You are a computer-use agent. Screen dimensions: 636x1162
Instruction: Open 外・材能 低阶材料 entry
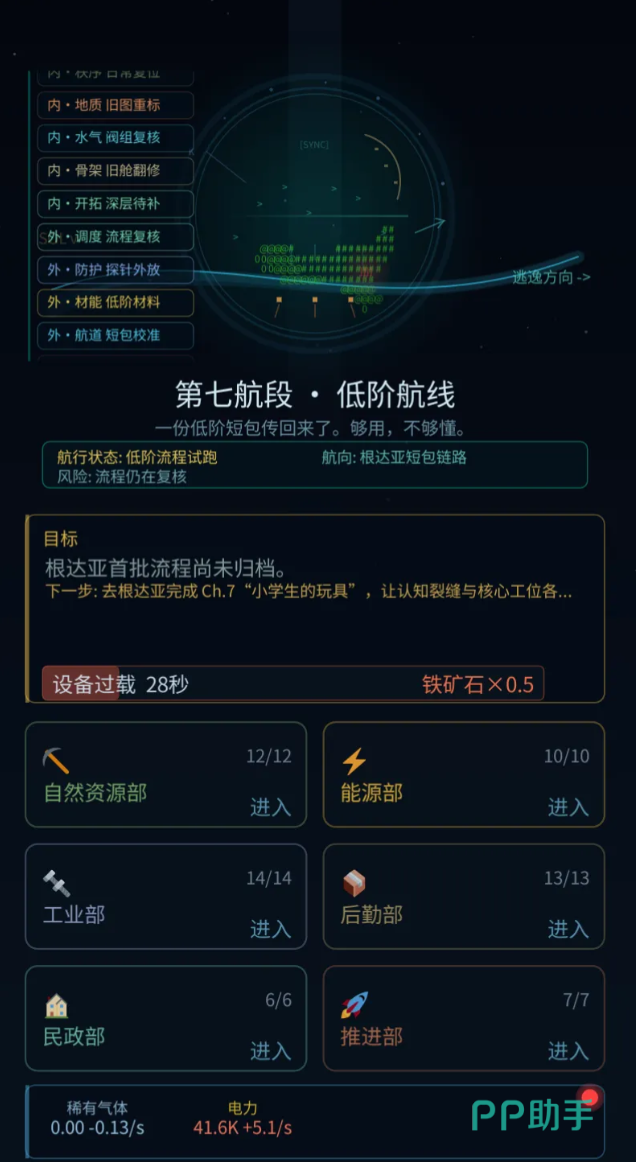116,302
